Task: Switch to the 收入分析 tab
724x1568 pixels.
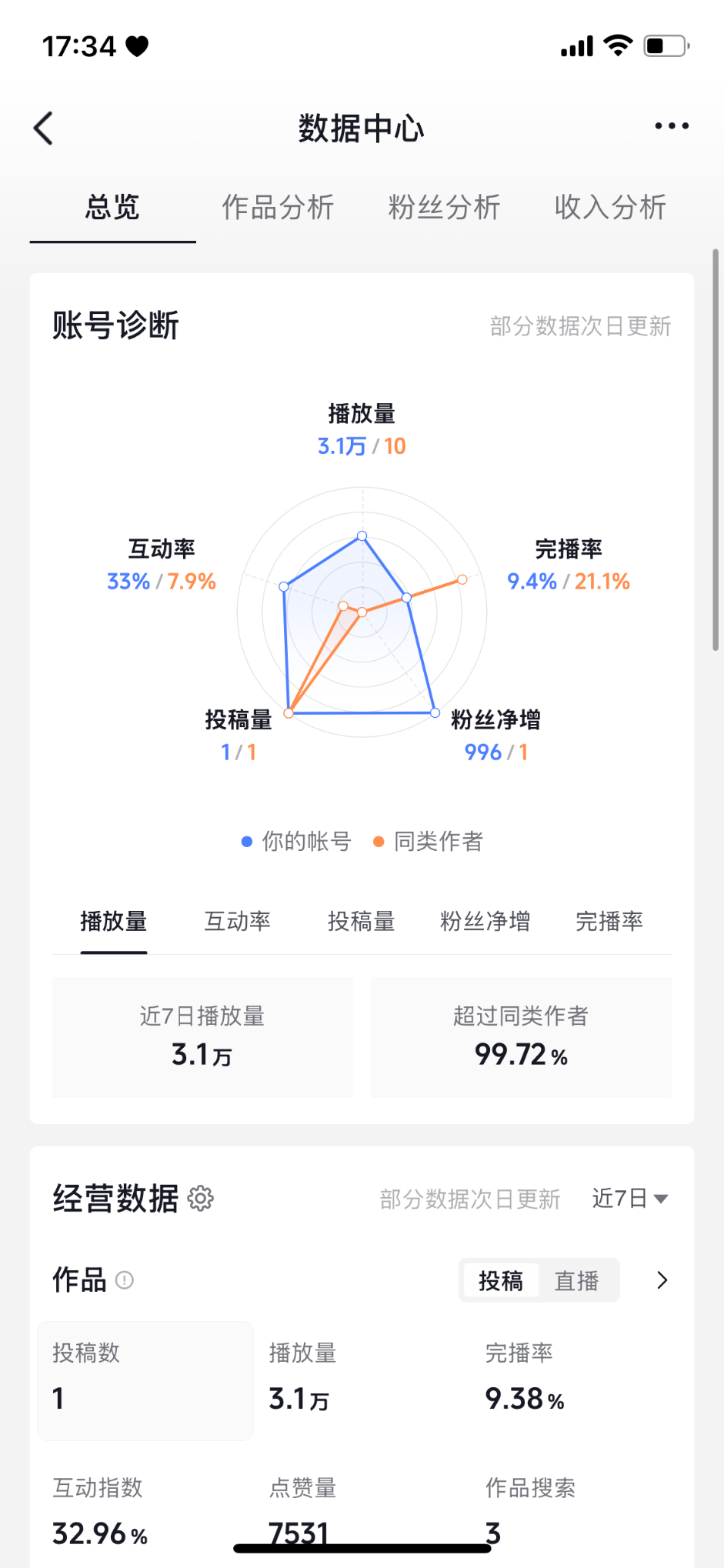Action: pyautogui.click(x=610, y=208)
